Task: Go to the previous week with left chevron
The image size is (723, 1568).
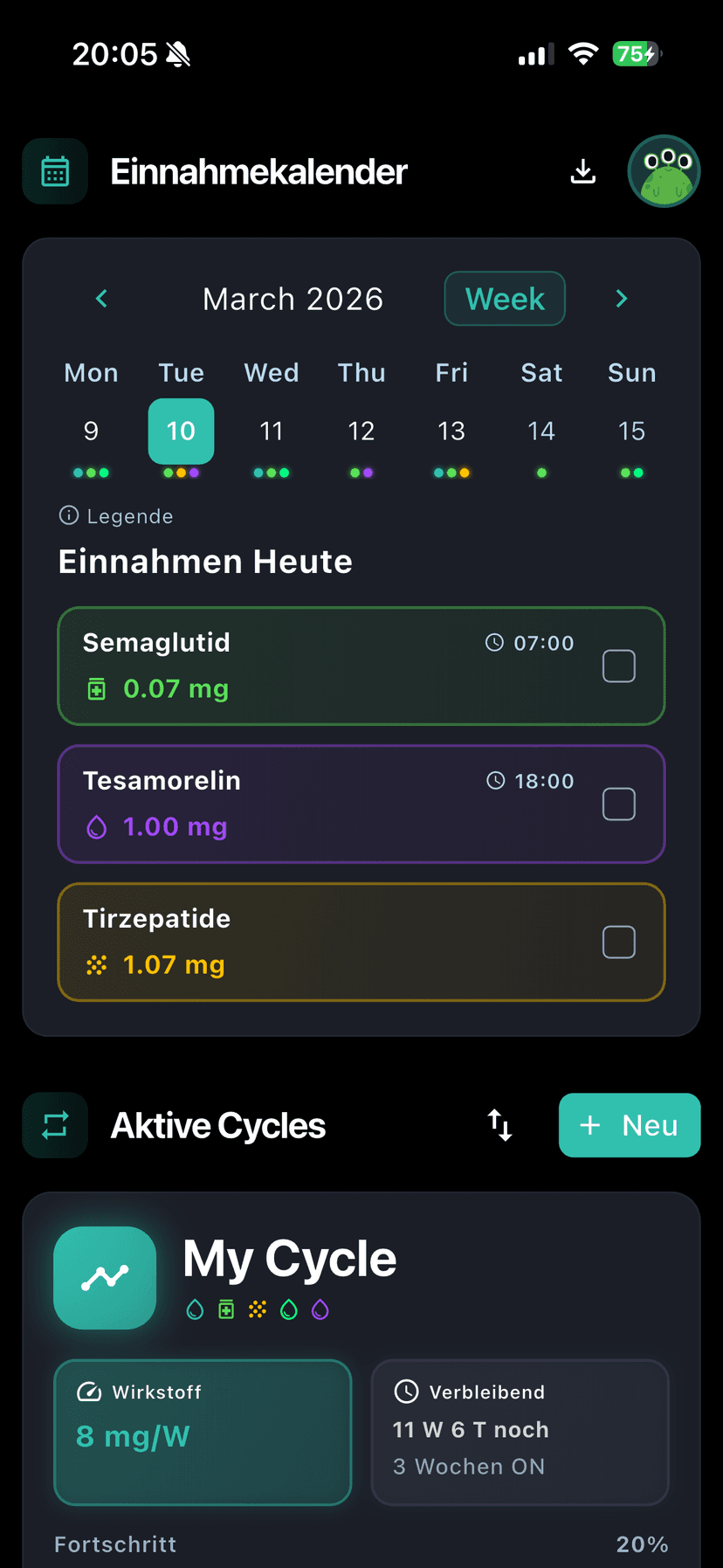Action: click(100, 298)
